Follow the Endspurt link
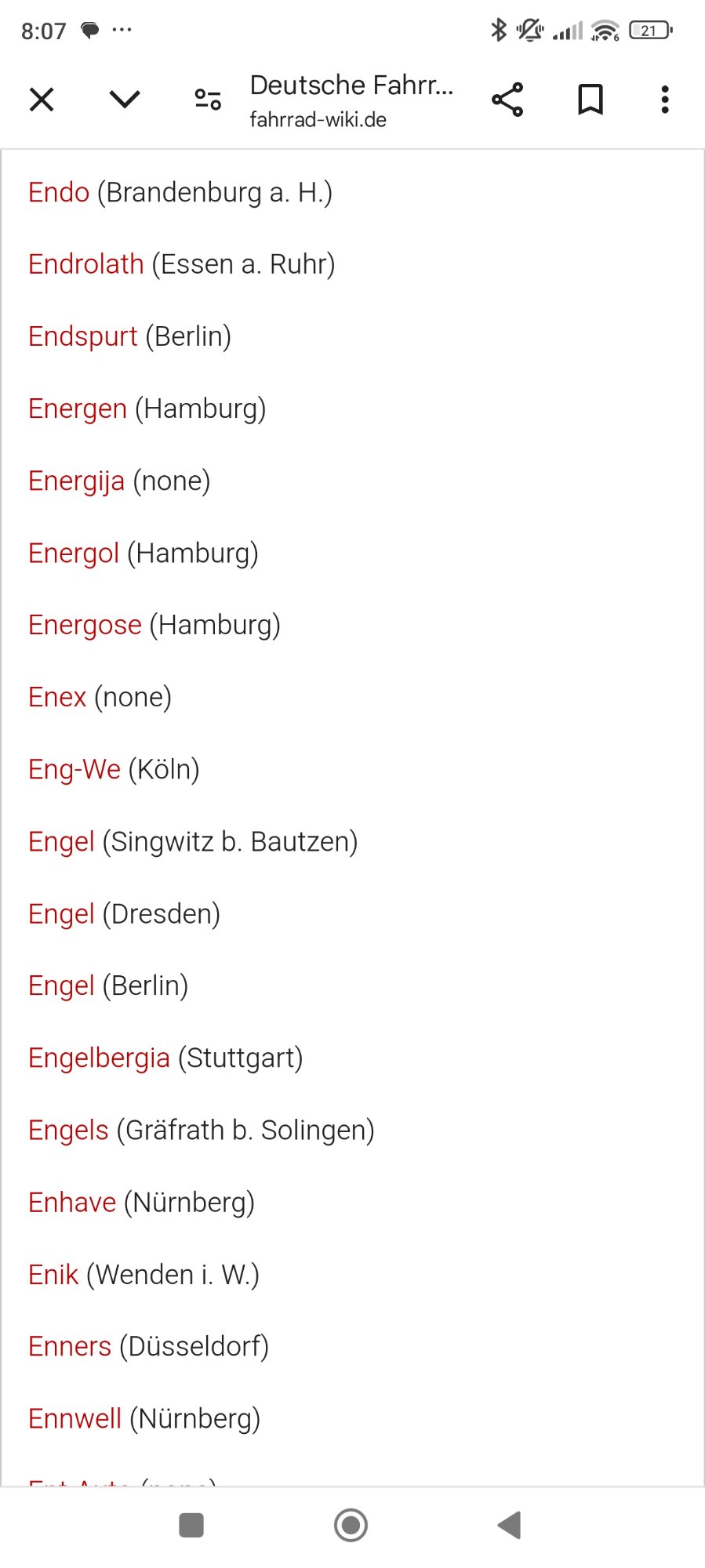 83,336
